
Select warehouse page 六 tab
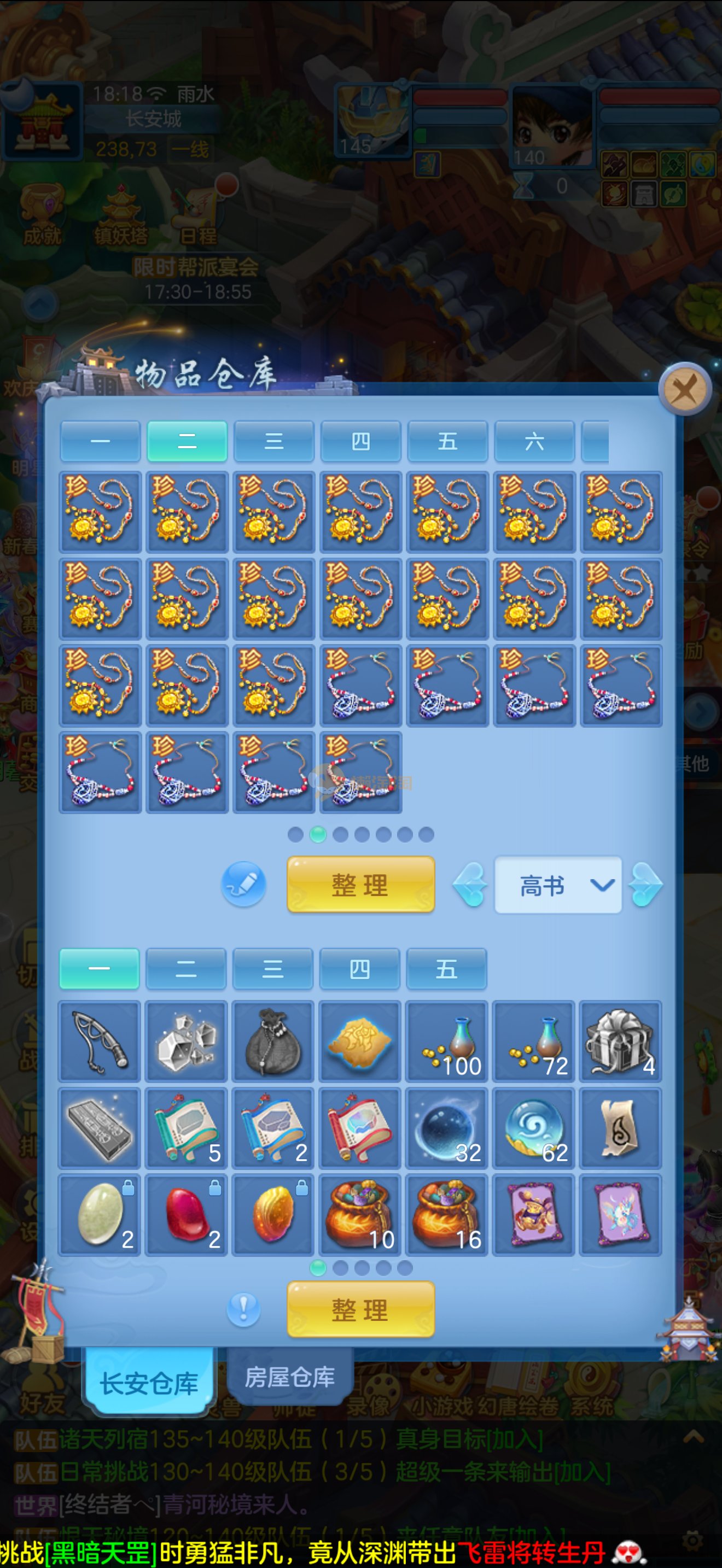534,441
